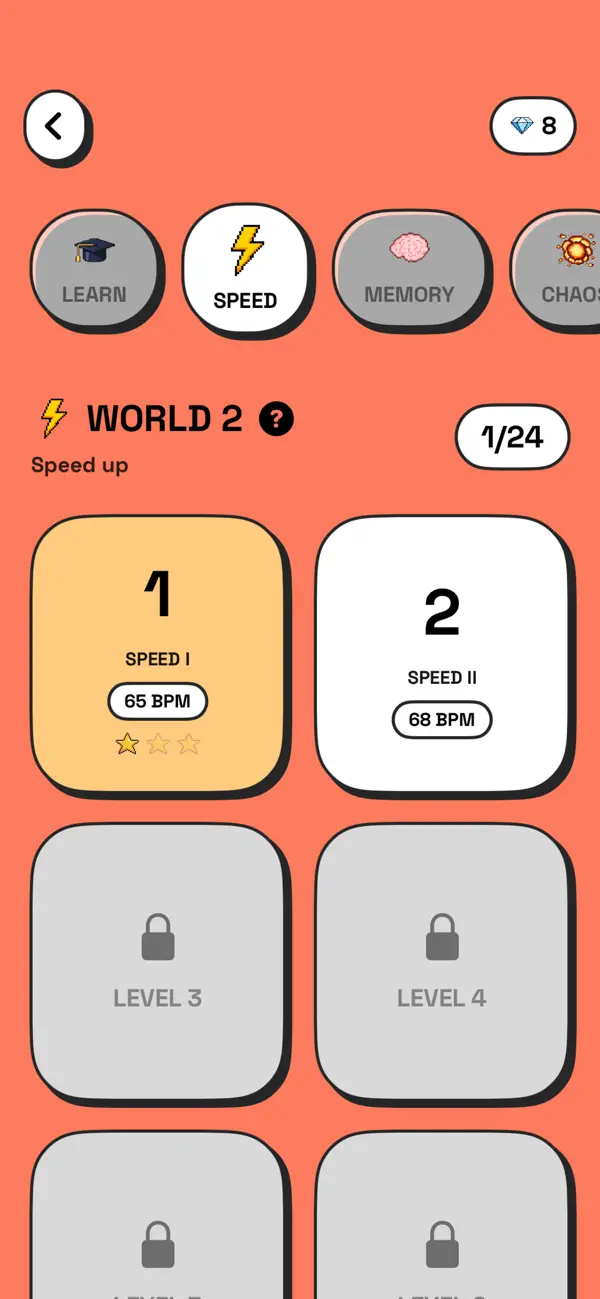Screen dimensions: 600x1299
Task: Tap the locked Level 3 card
Action: (157, 961)
